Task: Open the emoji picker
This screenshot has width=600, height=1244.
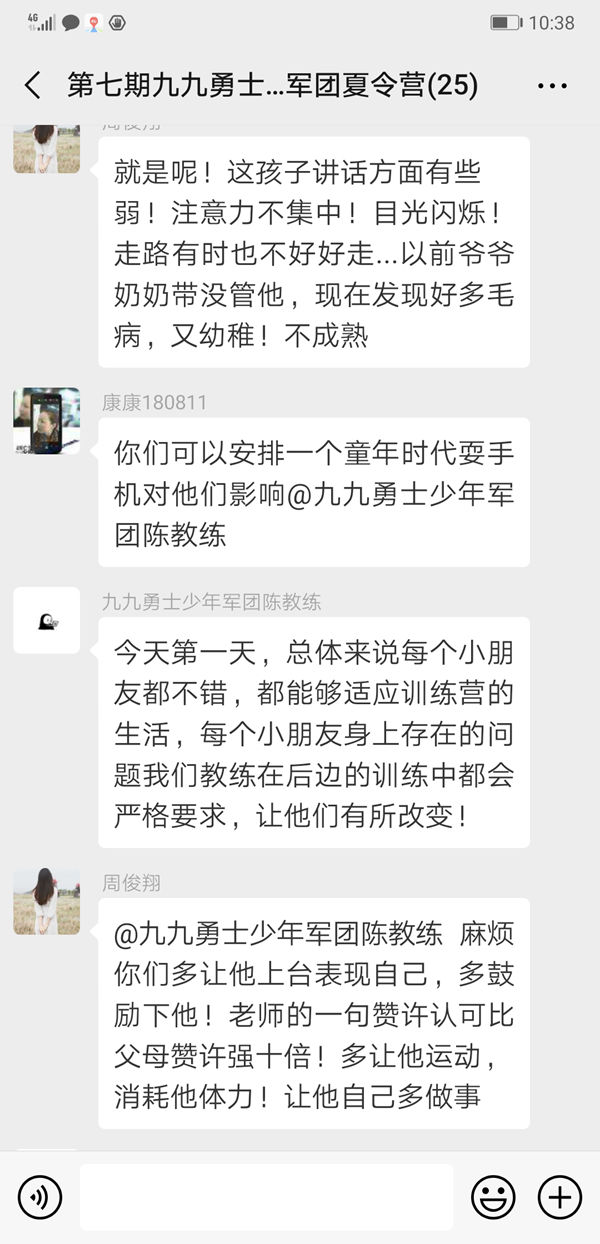Action: pyautogui.click(x=493, y=1197)
